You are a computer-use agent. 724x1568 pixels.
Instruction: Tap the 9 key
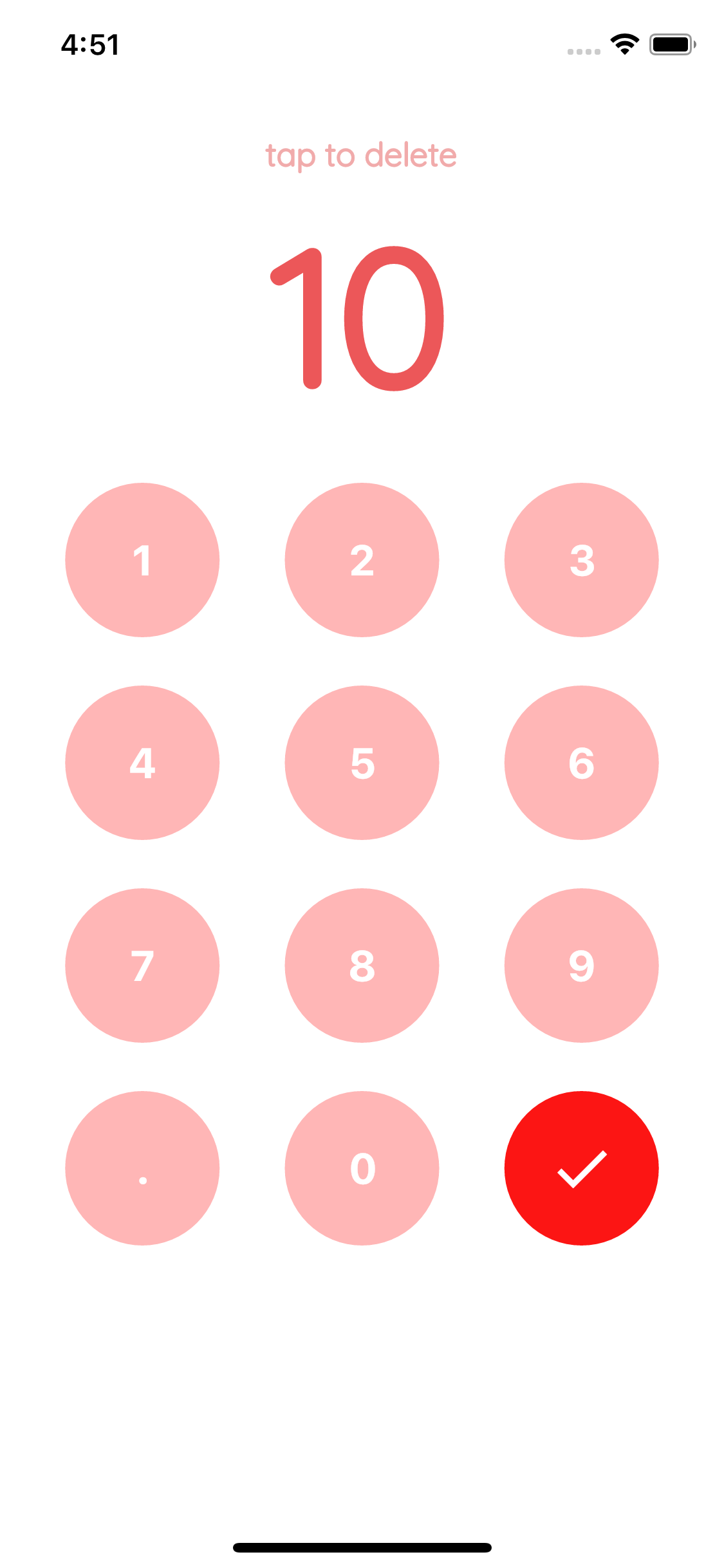[581, 966]
